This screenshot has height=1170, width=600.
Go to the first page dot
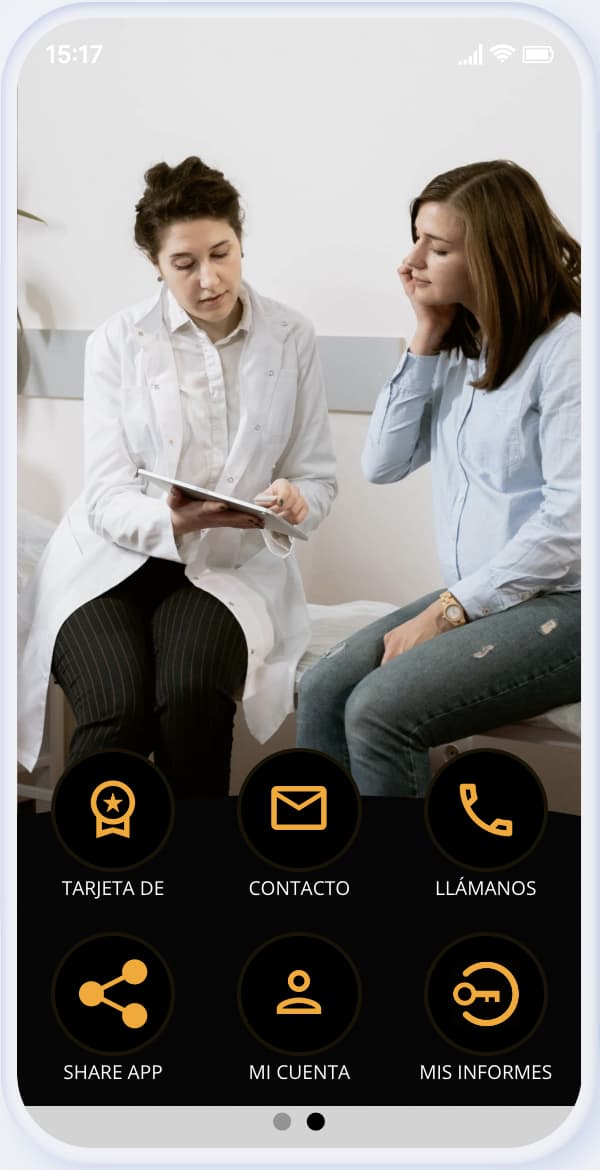point(282,1121)
